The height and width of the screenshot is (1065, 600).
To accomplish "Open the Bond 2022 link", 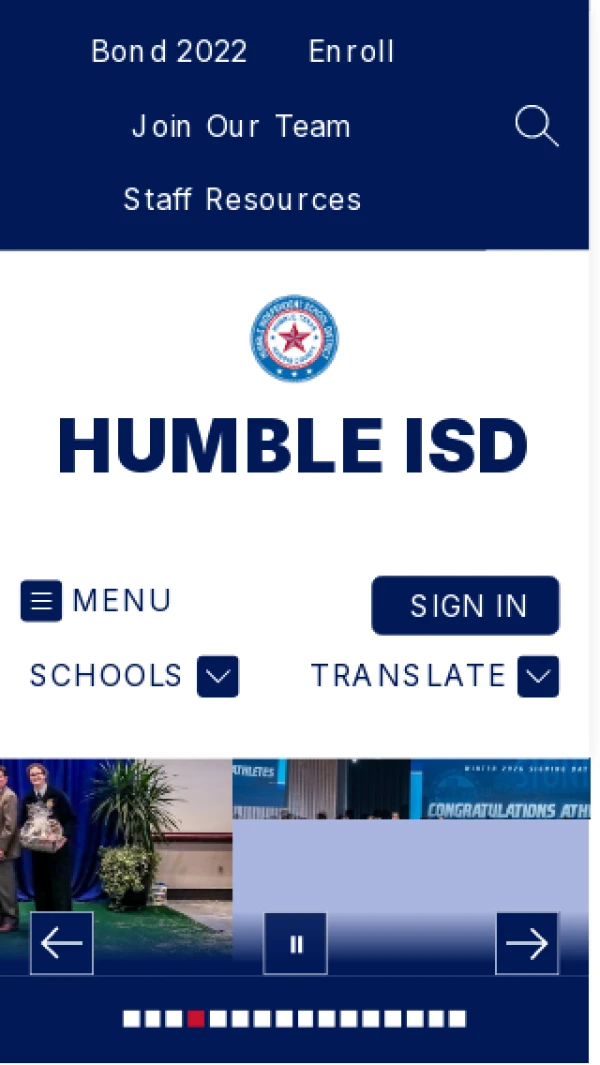I will click(169, 52).
